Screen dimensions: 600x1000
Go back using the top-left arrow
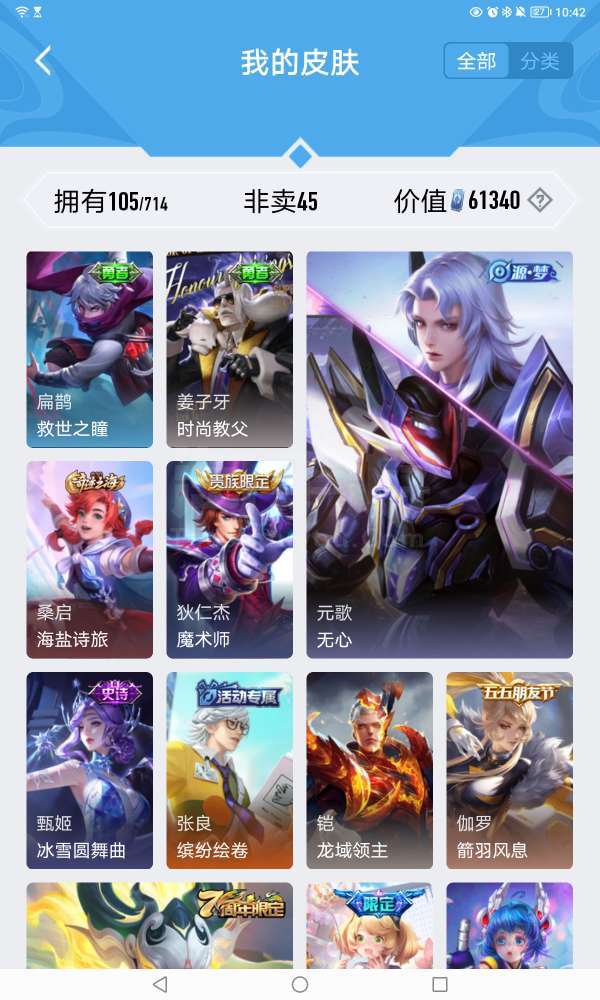pos(42,61)
